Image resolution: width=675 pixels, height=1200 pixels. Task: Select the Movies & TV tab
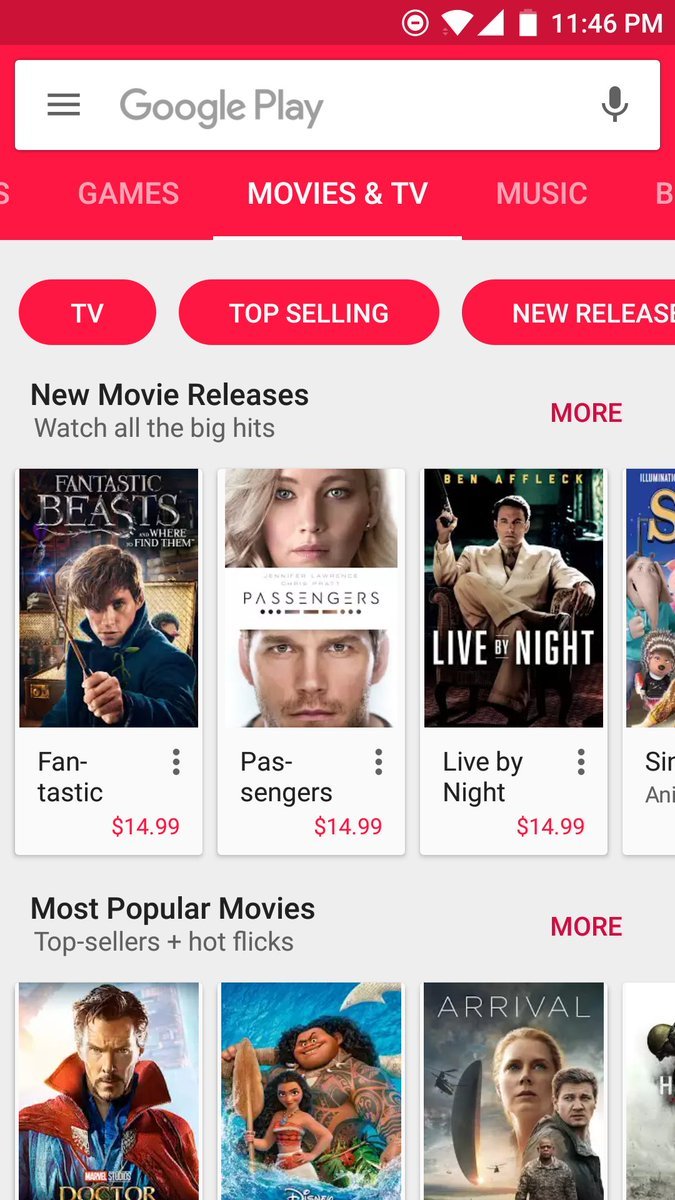tap(337, 194)
